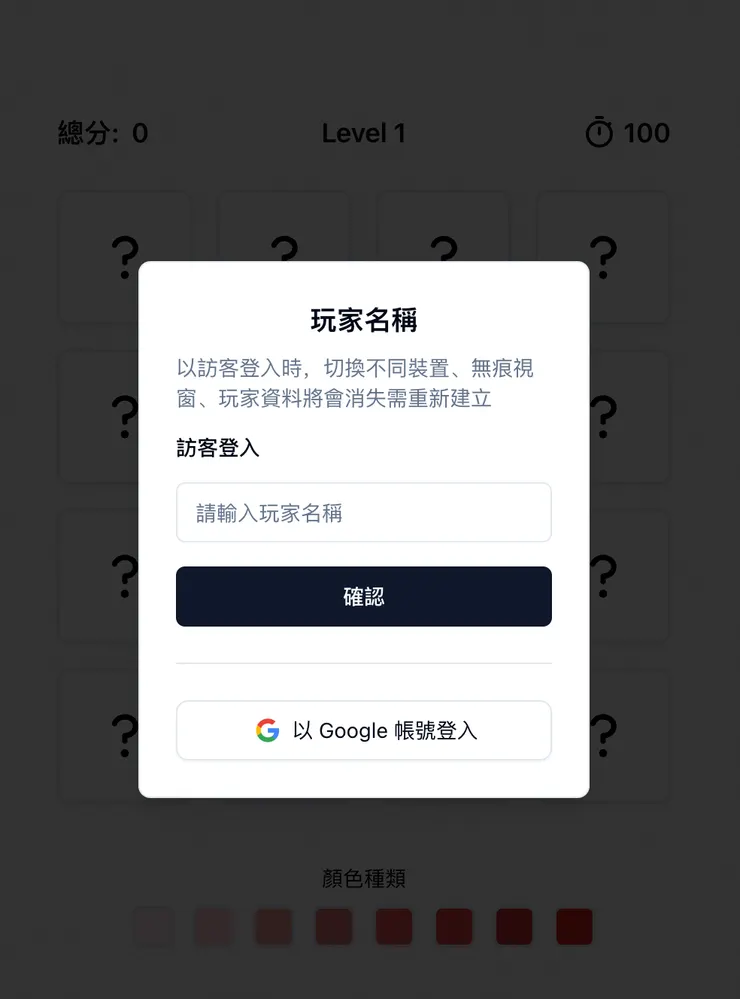Click the 訪客登入 guest login label
Screen dimensions: 740x999
coord(216,449)
